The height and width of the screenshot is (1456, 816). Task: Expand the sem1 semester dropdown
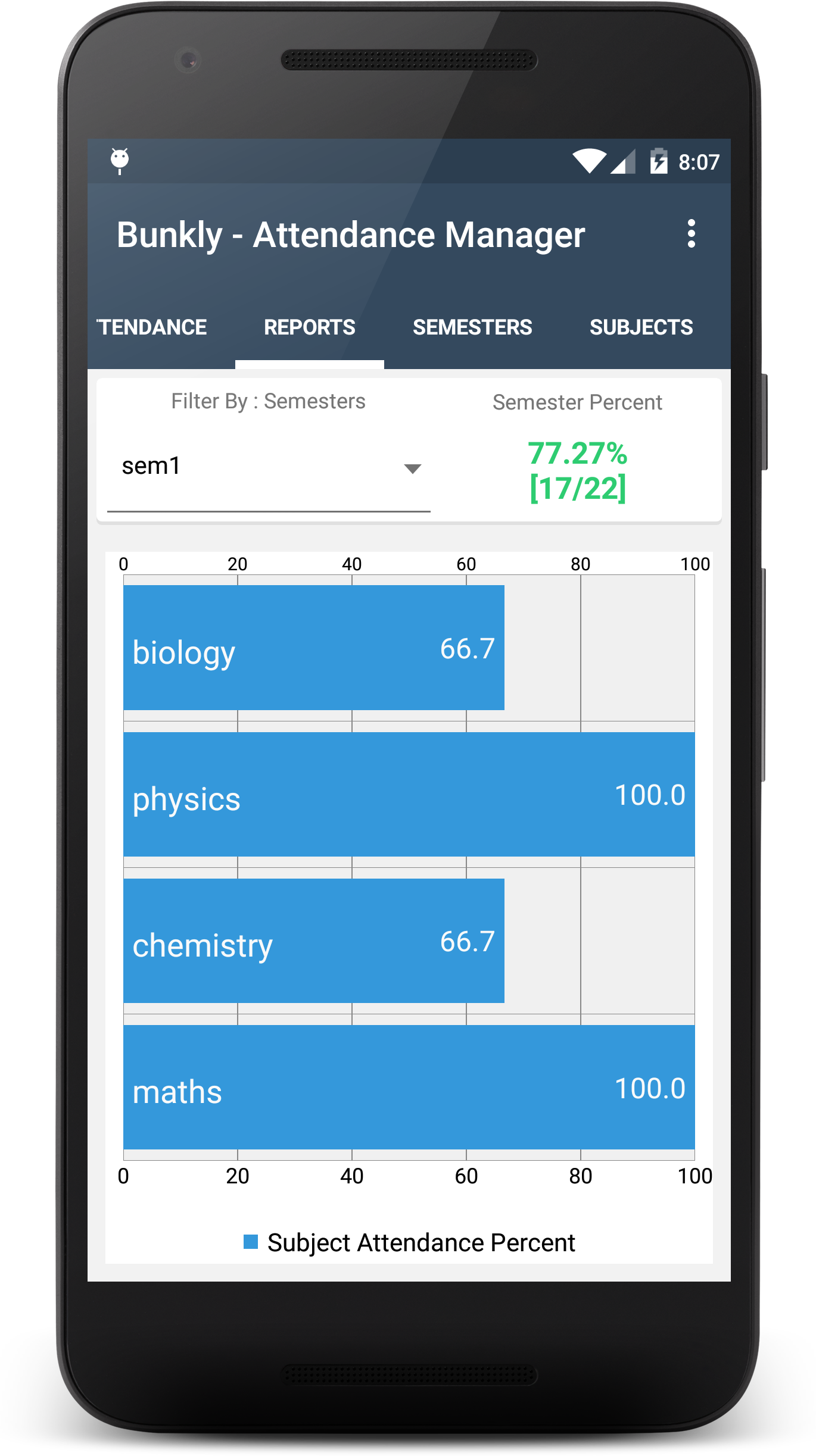269,467
